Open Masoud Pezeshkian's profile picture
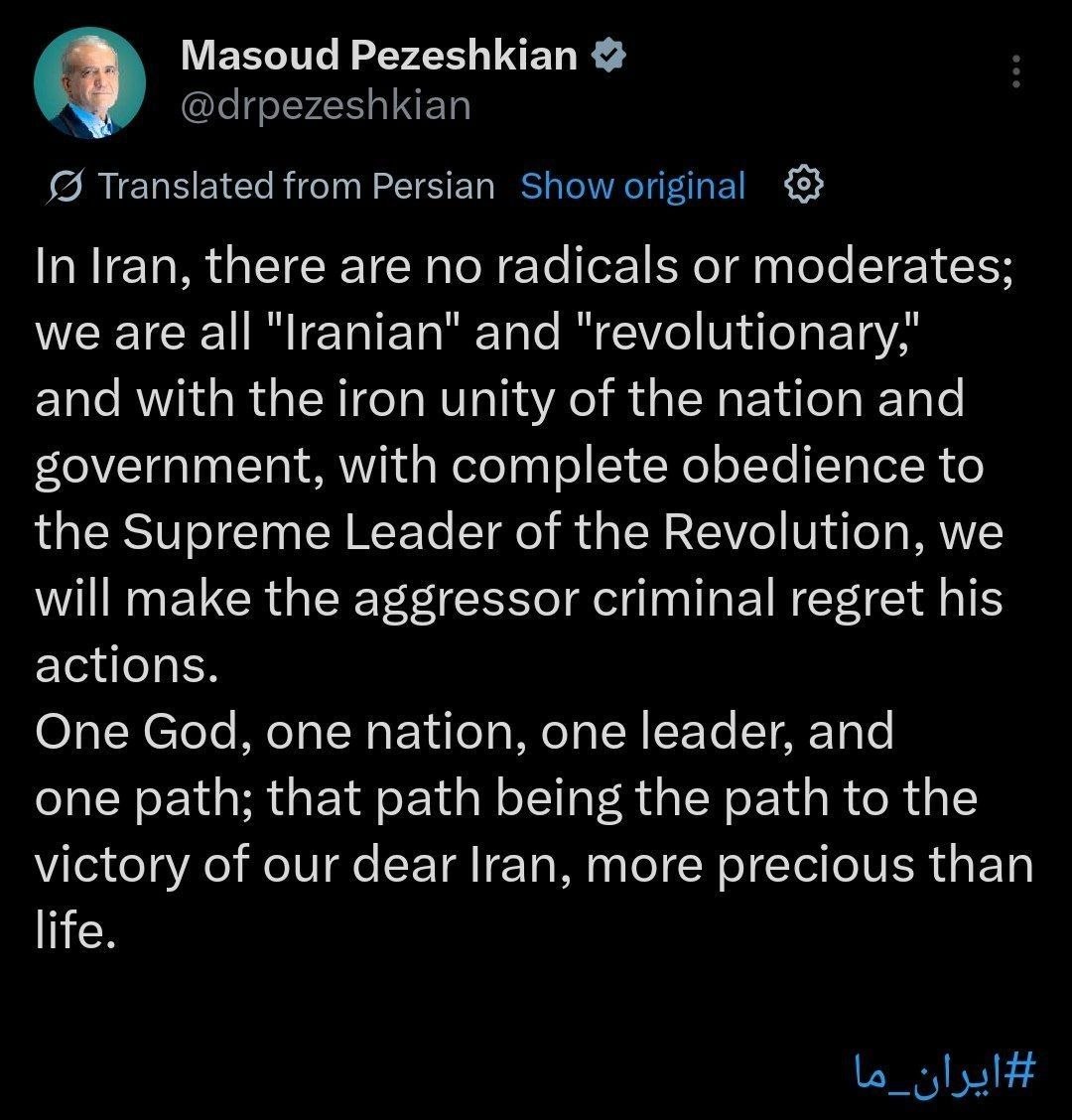This screenshot has width=1072, height=1120. pyautogui.click(x=89, y=82)
